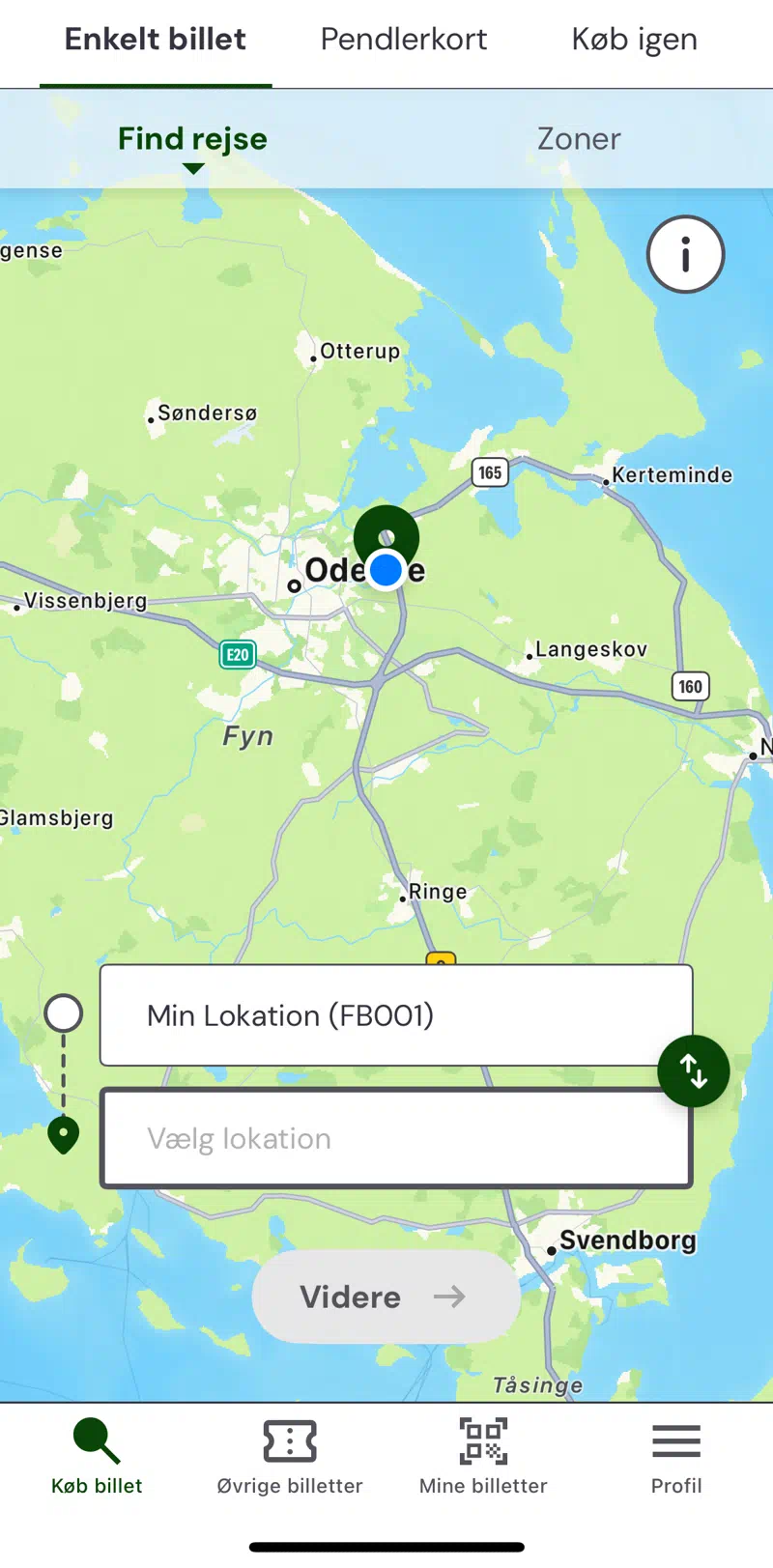The width and height of the screenshot is (773, 1568).
Task: Select the Find rejse view
Action: (192, 139)
